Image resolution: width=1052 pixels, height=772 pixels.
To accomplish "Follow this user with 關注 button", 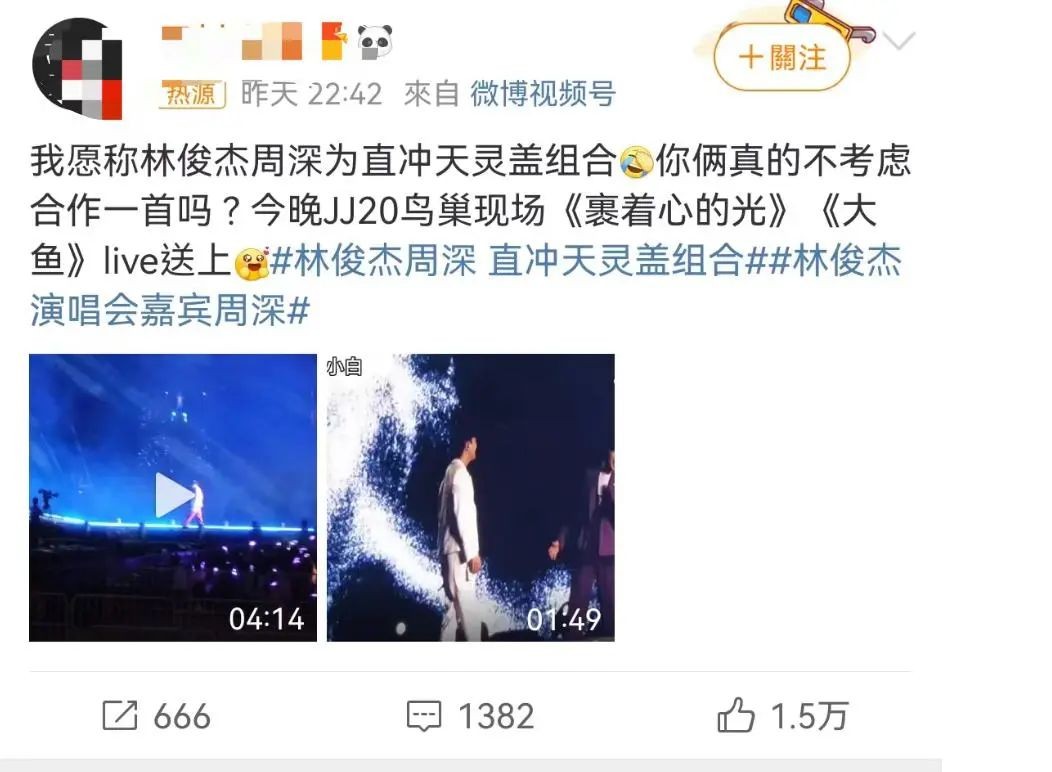I will point(782,56).
